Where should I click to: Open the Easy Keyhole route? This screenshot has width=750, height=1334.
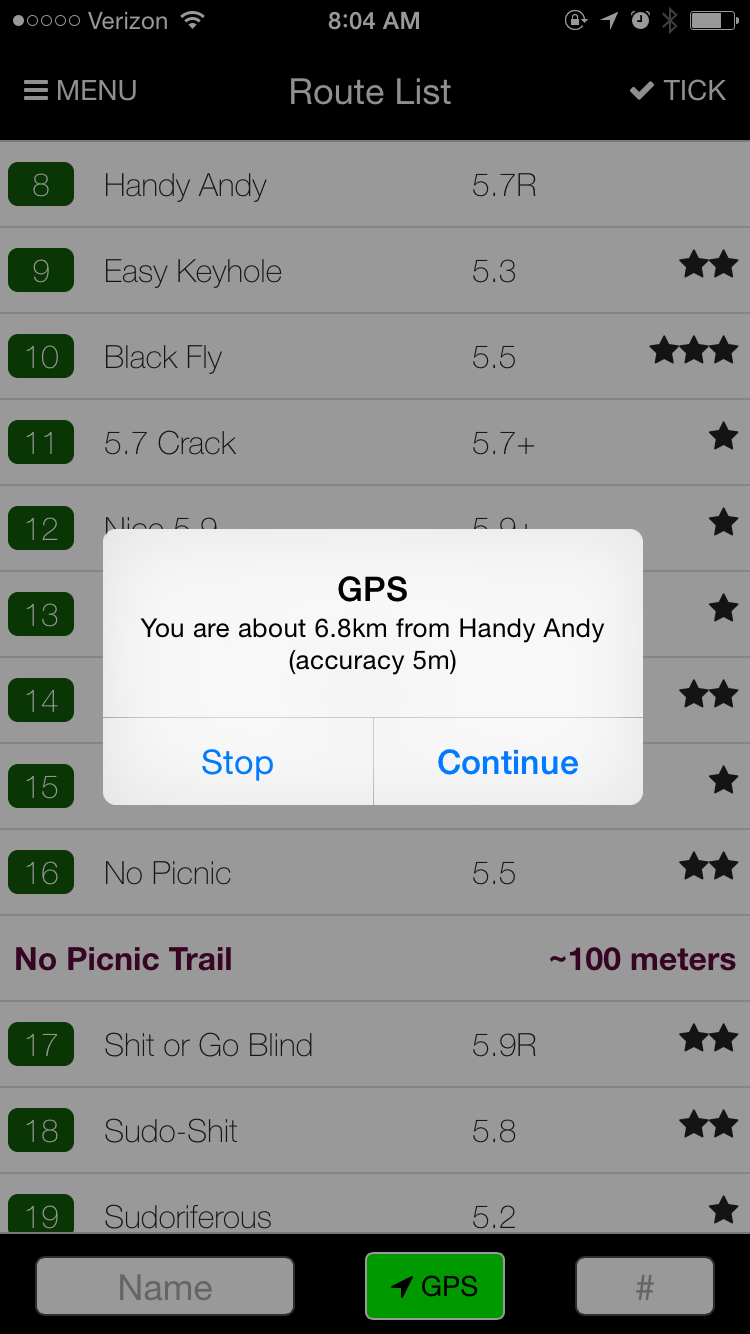(193, 272)
